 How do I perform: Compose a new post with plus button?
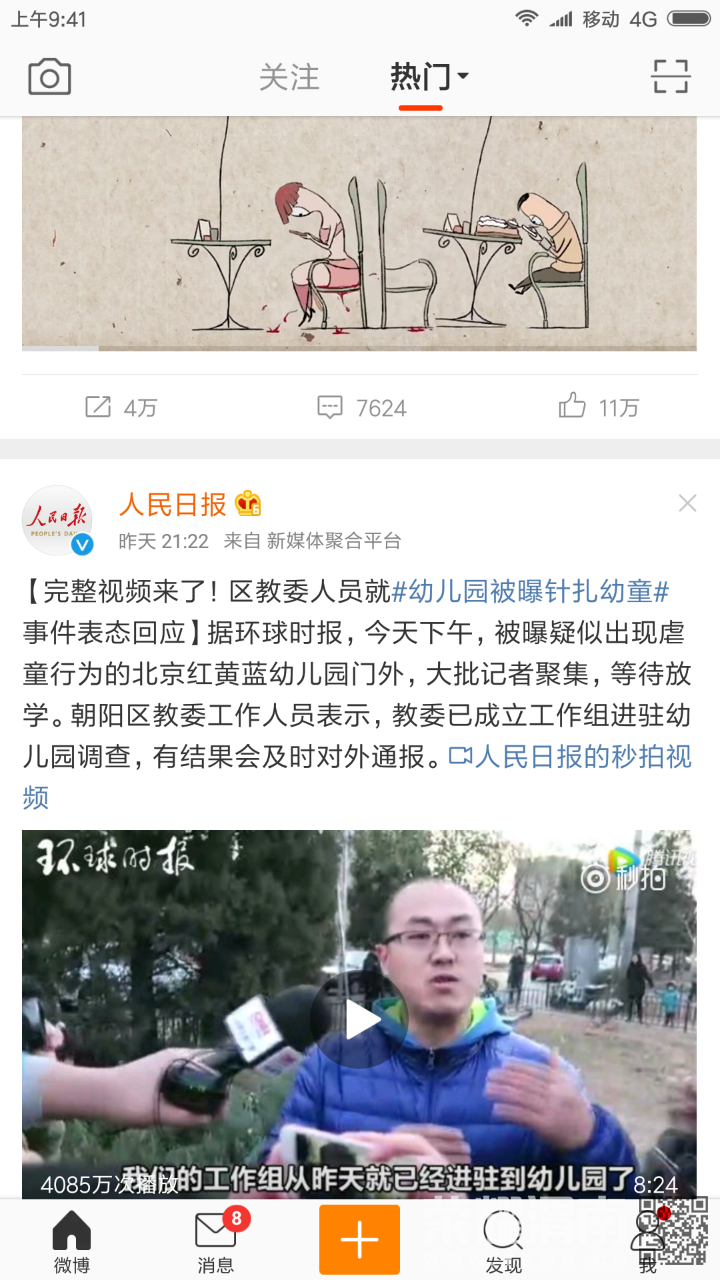click(359, 1240)
